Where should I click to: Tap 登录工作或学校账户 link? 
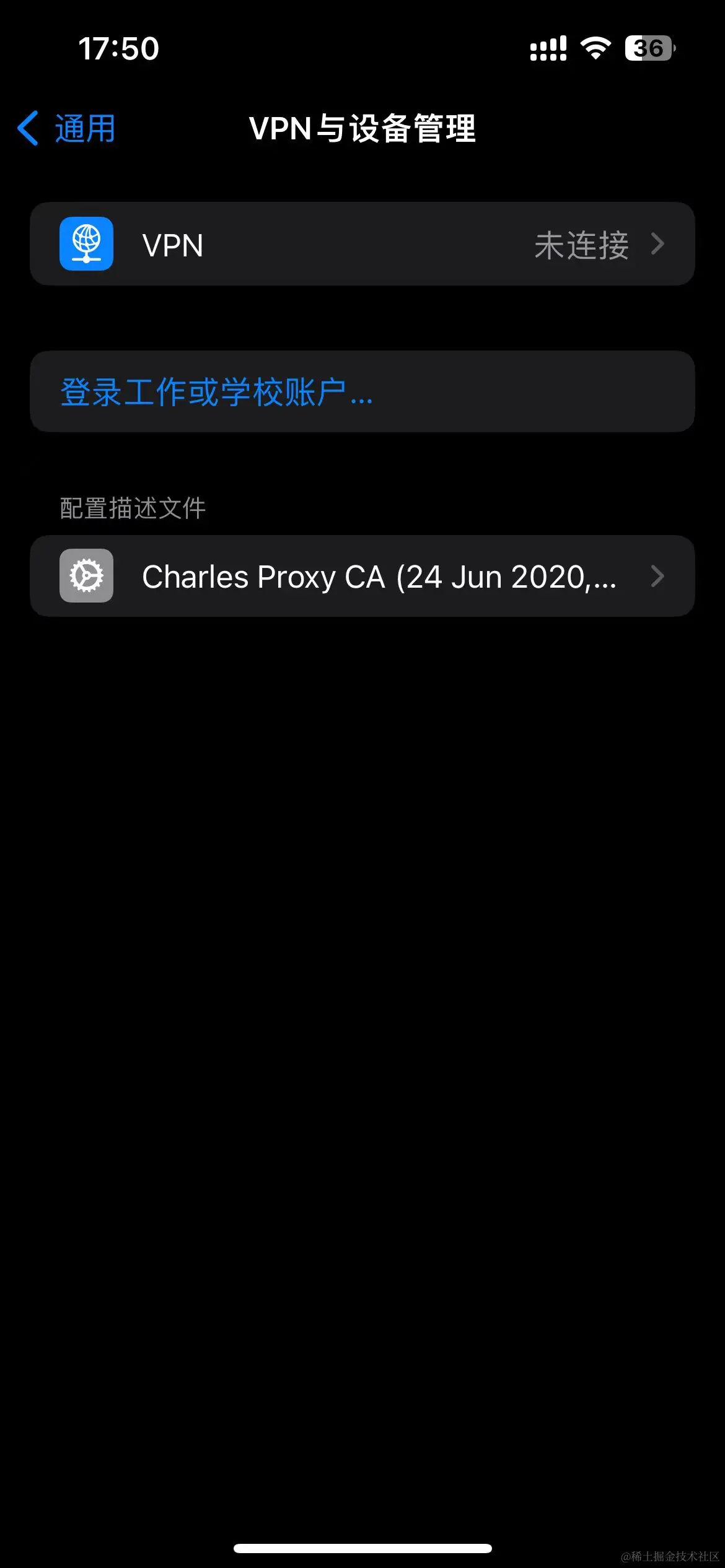(x=217, y=392)
